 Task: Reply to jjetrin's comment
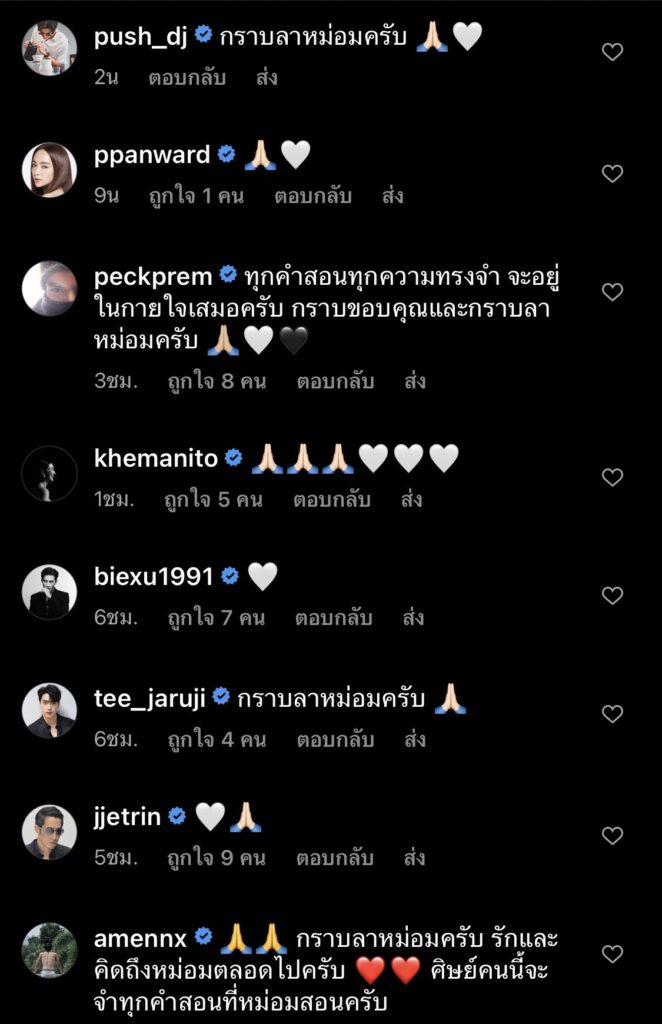pyautogui.click(x=333, y=858)
